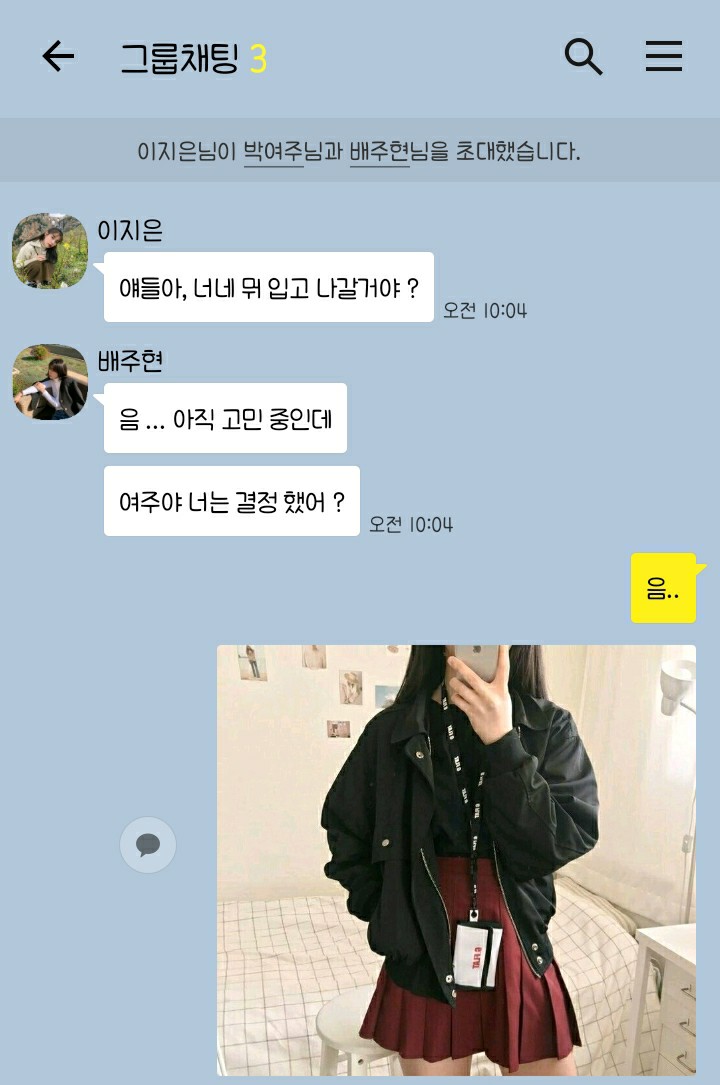Search within this chat
720x1085 pixels.
point(583,57)
